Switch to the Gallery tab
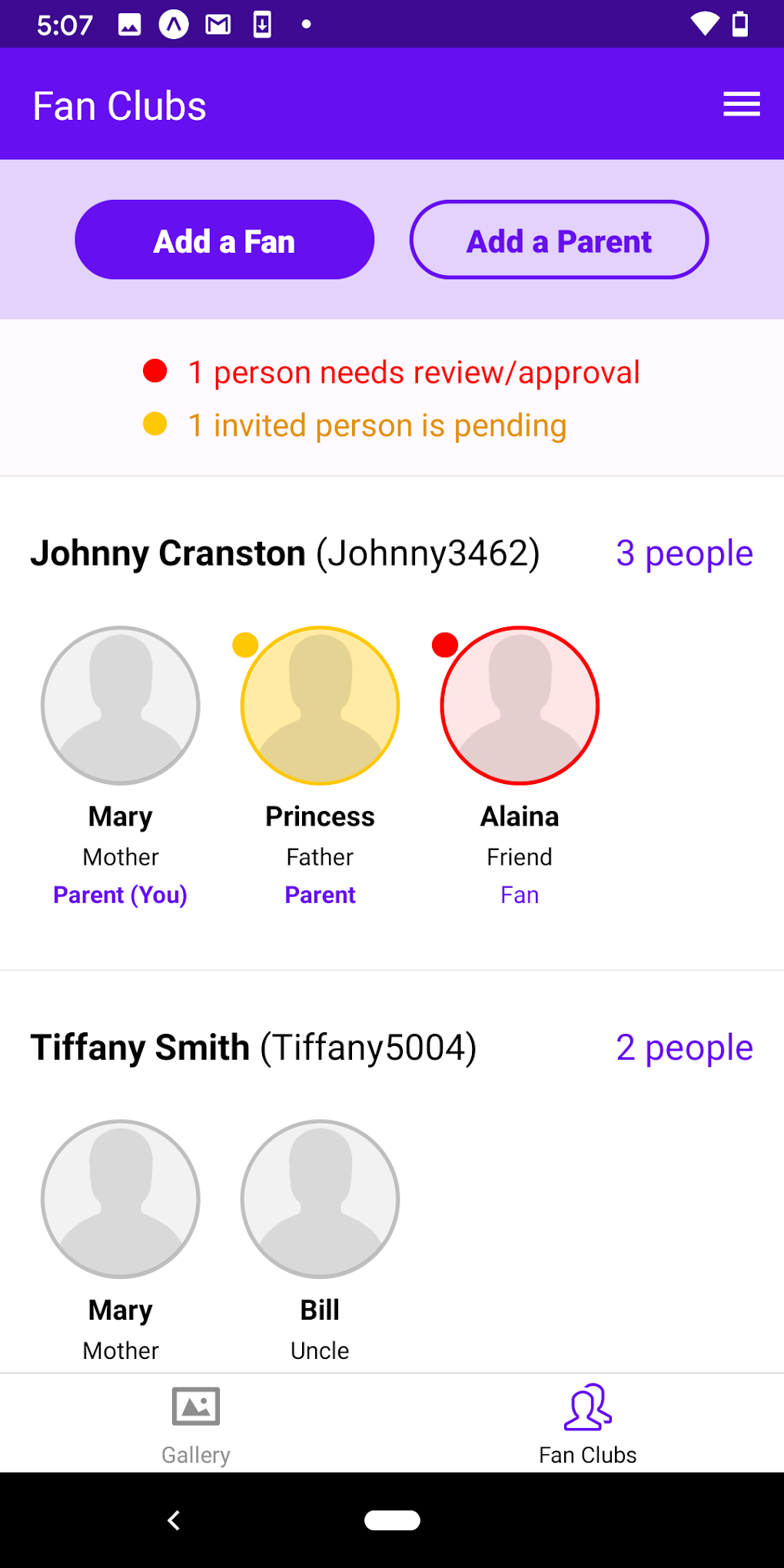This screenshot has height=1568, width=784. pyautogui.click(x=196, y=1422)
